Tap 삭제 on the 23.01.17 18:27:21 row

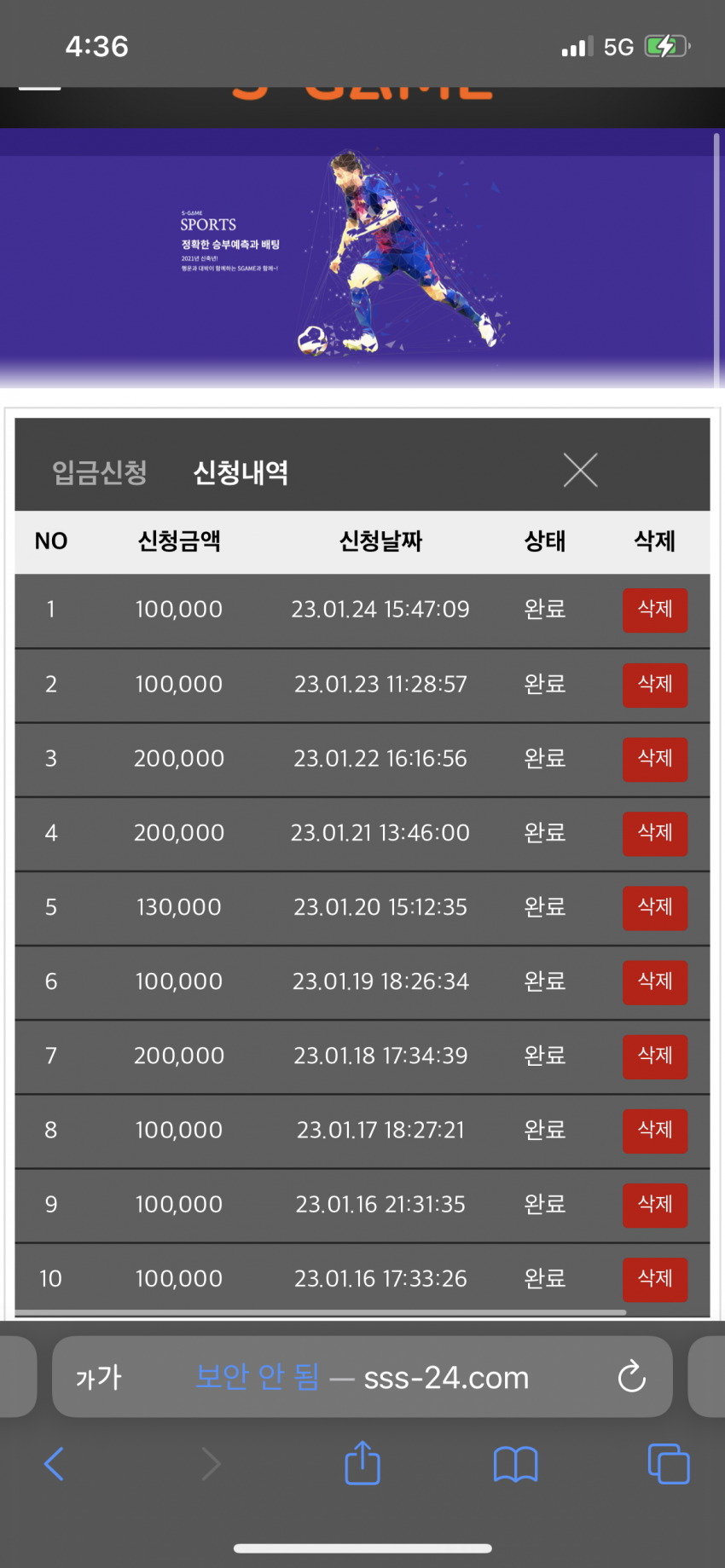click(x=654, y=1130)
